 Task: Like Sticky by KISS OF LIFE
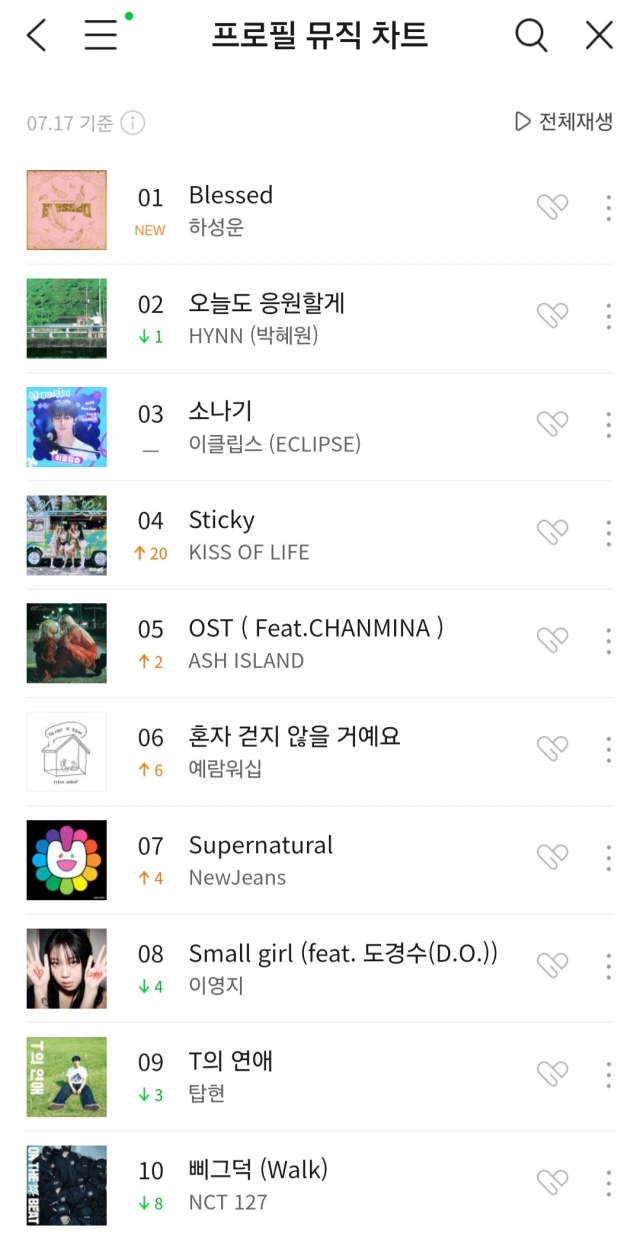pyautogui.click(x=552, y=532)
